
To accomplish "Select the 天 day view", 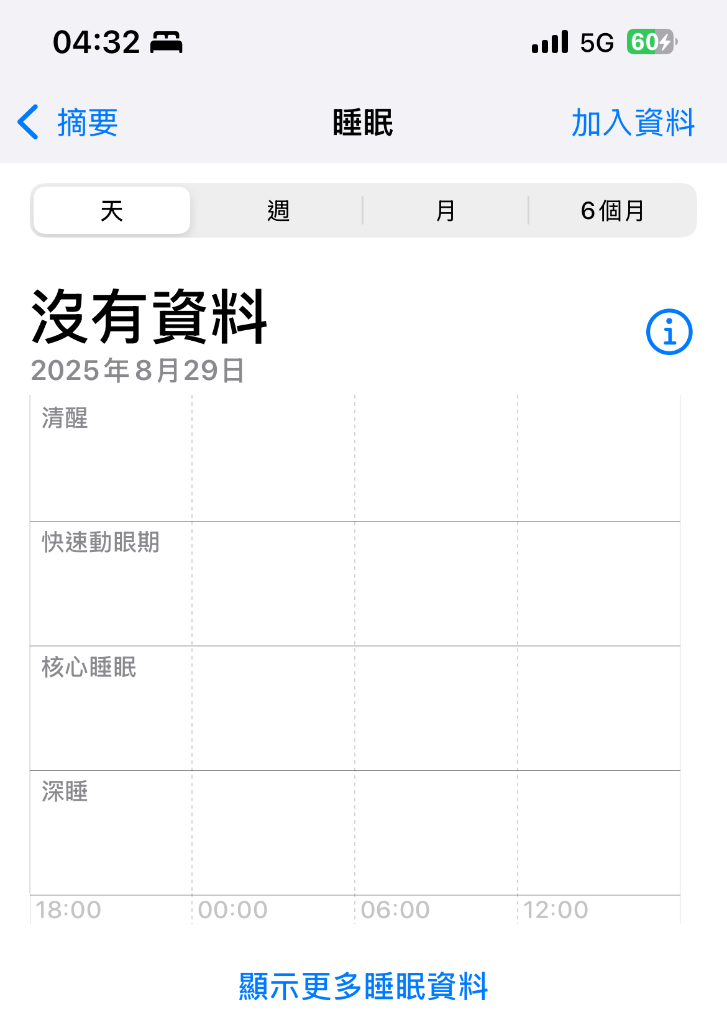I will pyautogui.click(x=111, y=211).
